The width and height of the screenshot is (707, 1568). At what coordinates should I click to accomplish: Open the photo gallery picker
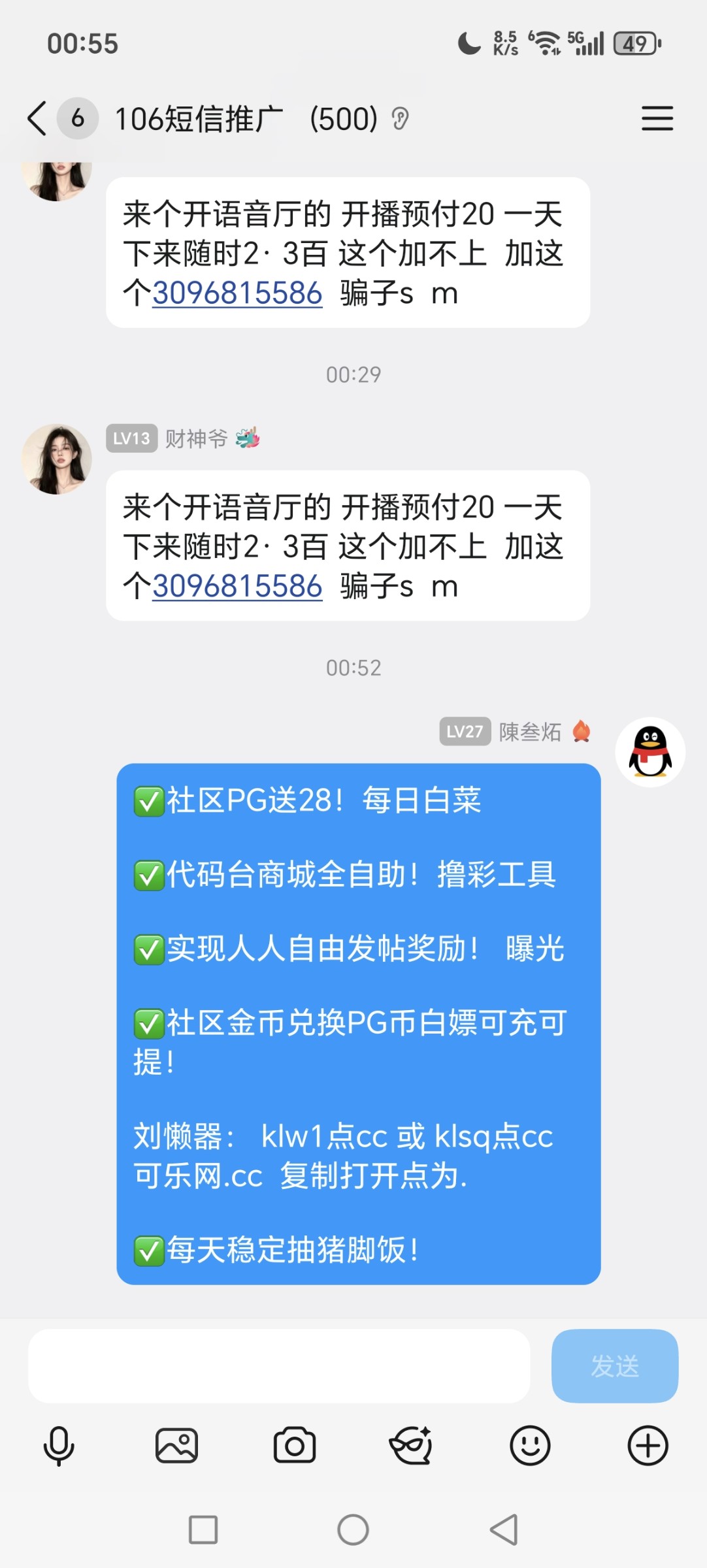click(x=177, y=1445)
